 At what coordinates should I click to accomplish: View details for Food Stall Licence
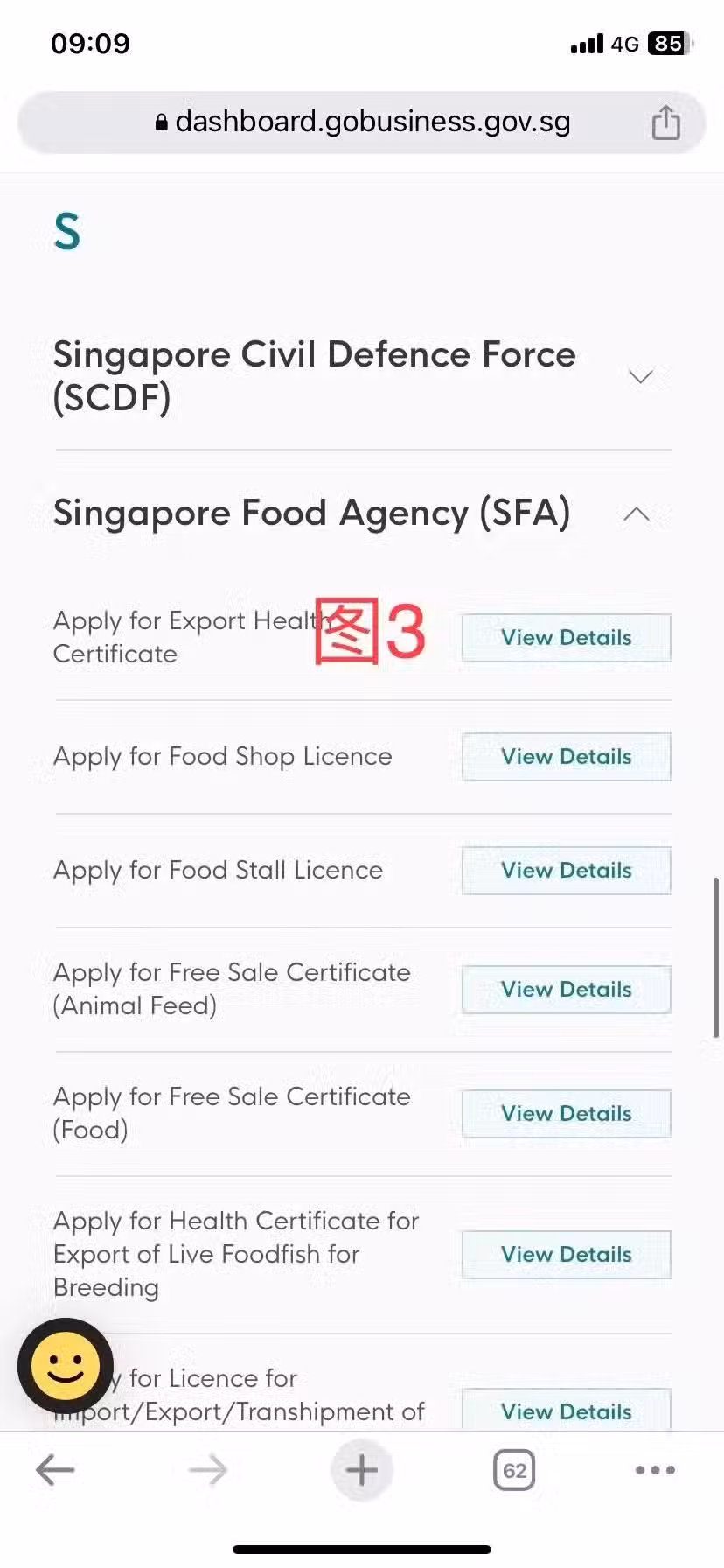click(566, 870)
